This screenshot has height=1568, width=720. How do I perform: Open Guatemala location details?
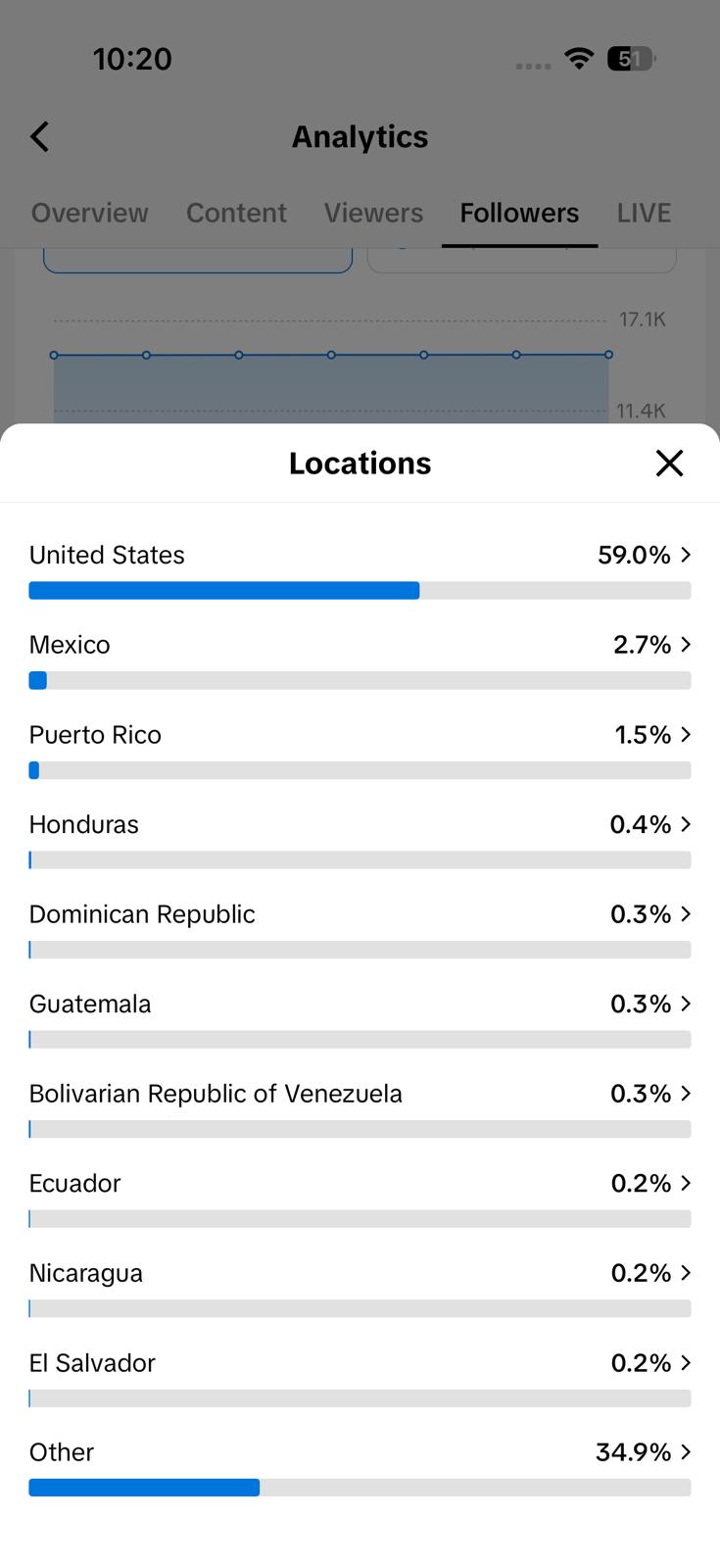tap(360, 1019)
